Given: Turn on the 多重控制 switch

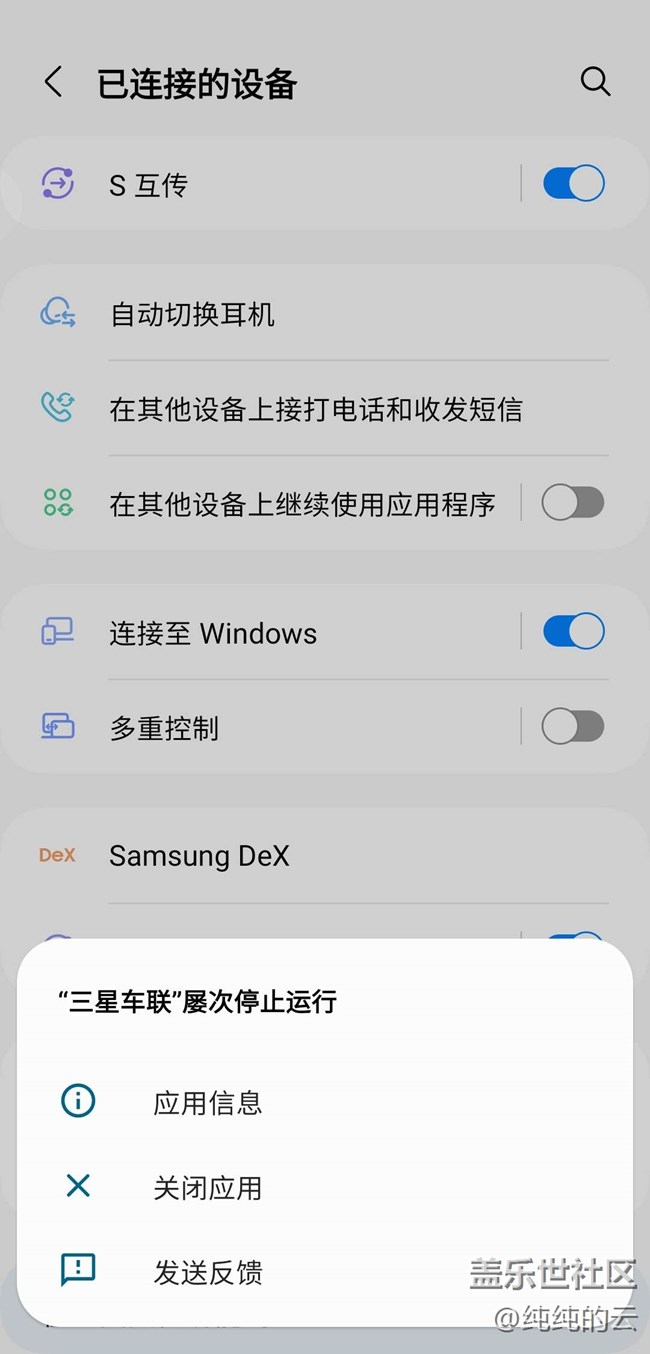Looking at the screenshot, I should (x=573, y=727).
